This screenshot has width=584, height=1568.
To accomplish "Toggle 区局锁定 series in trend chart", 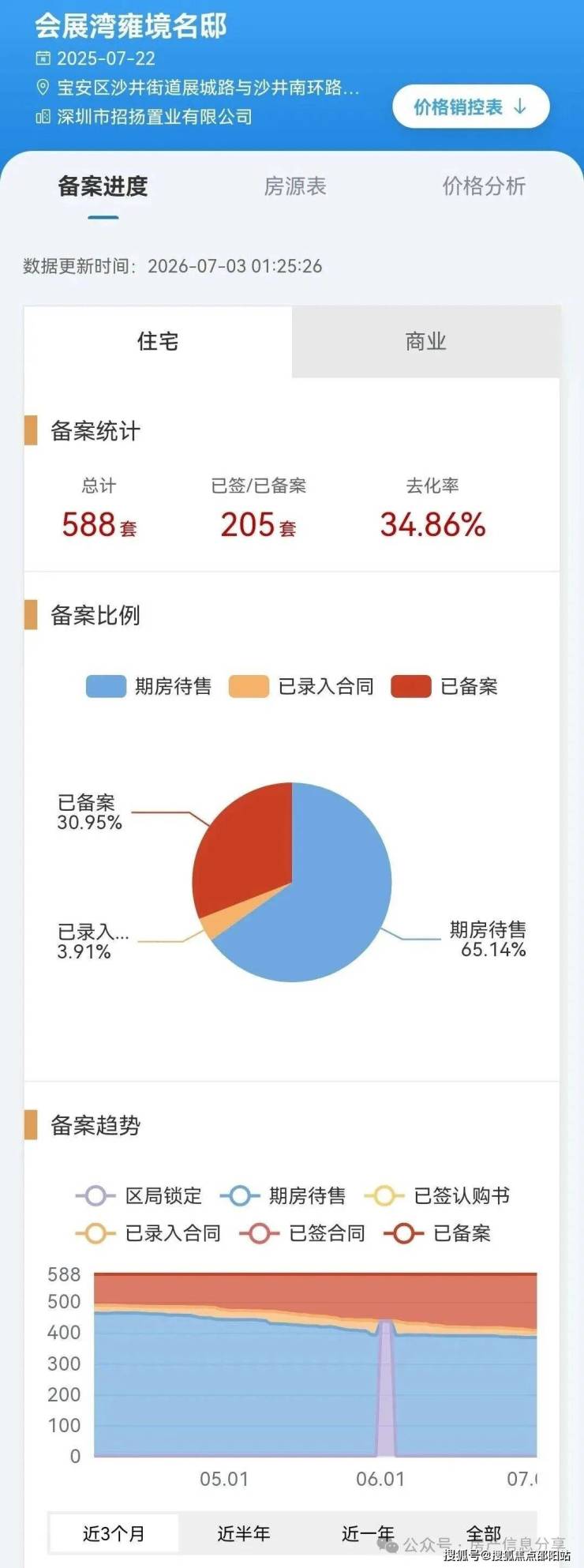I will click(x=139, y=1195).
